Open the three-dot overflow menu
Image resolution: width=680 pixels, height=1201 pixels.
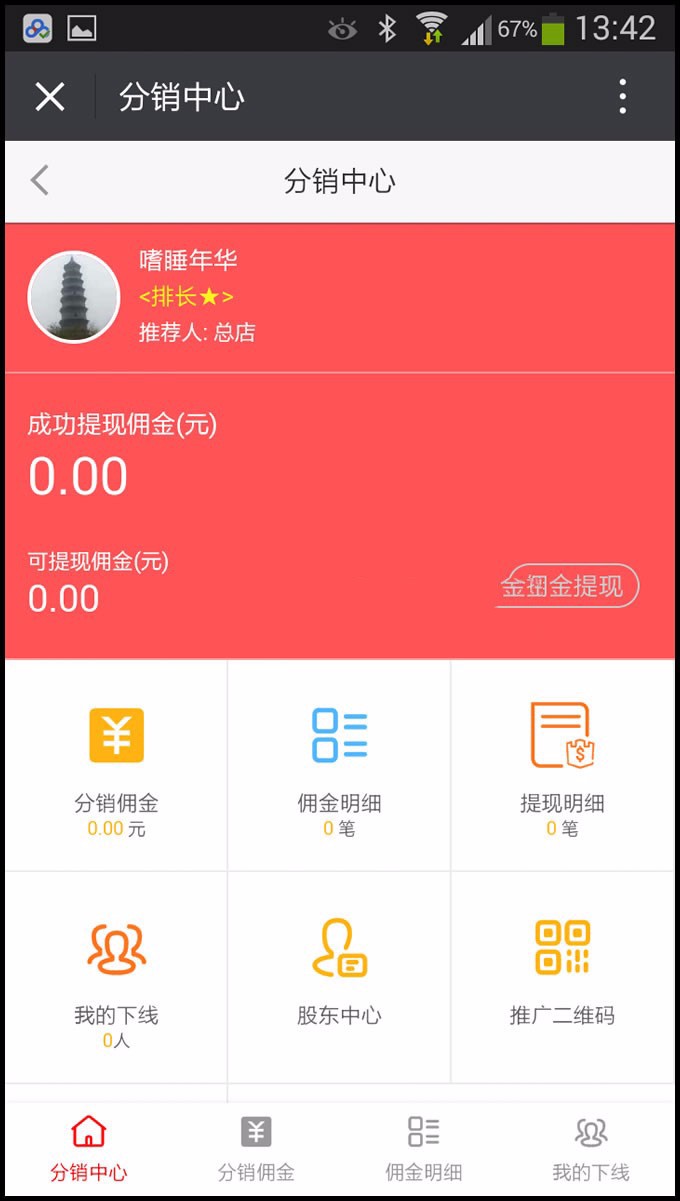coord(622,97)
